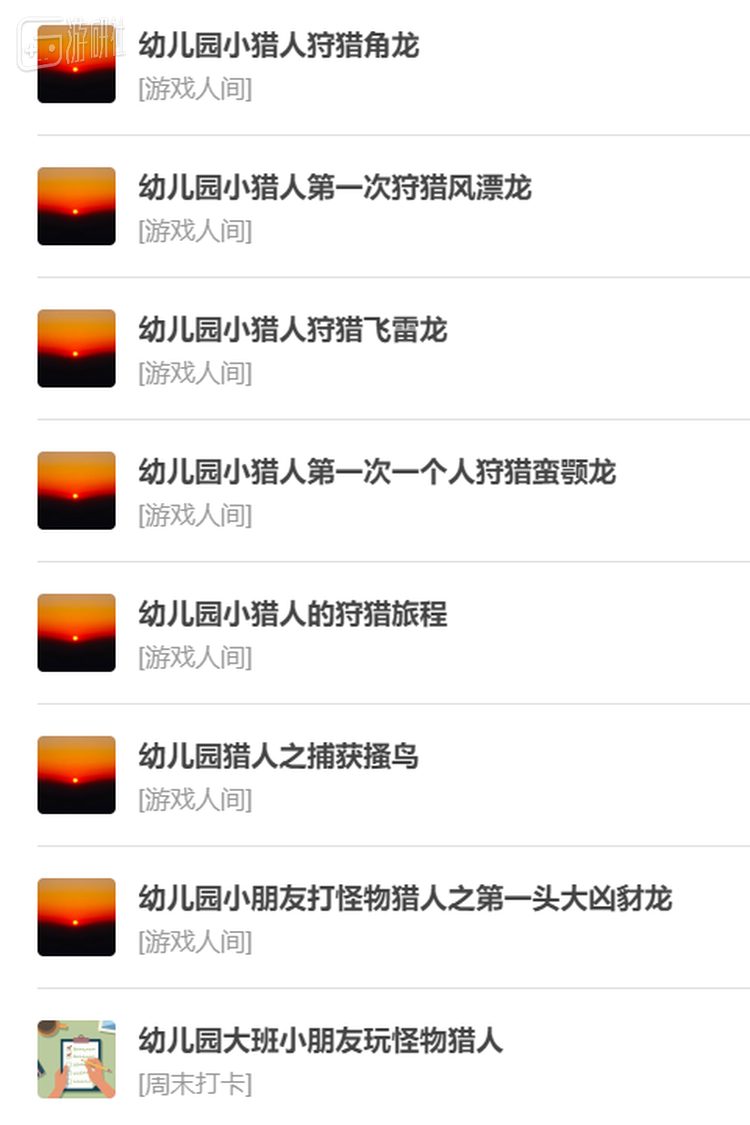Open the 周末打卡 post 幼儿园大班小朋友玩怪物猎人

320,1040
